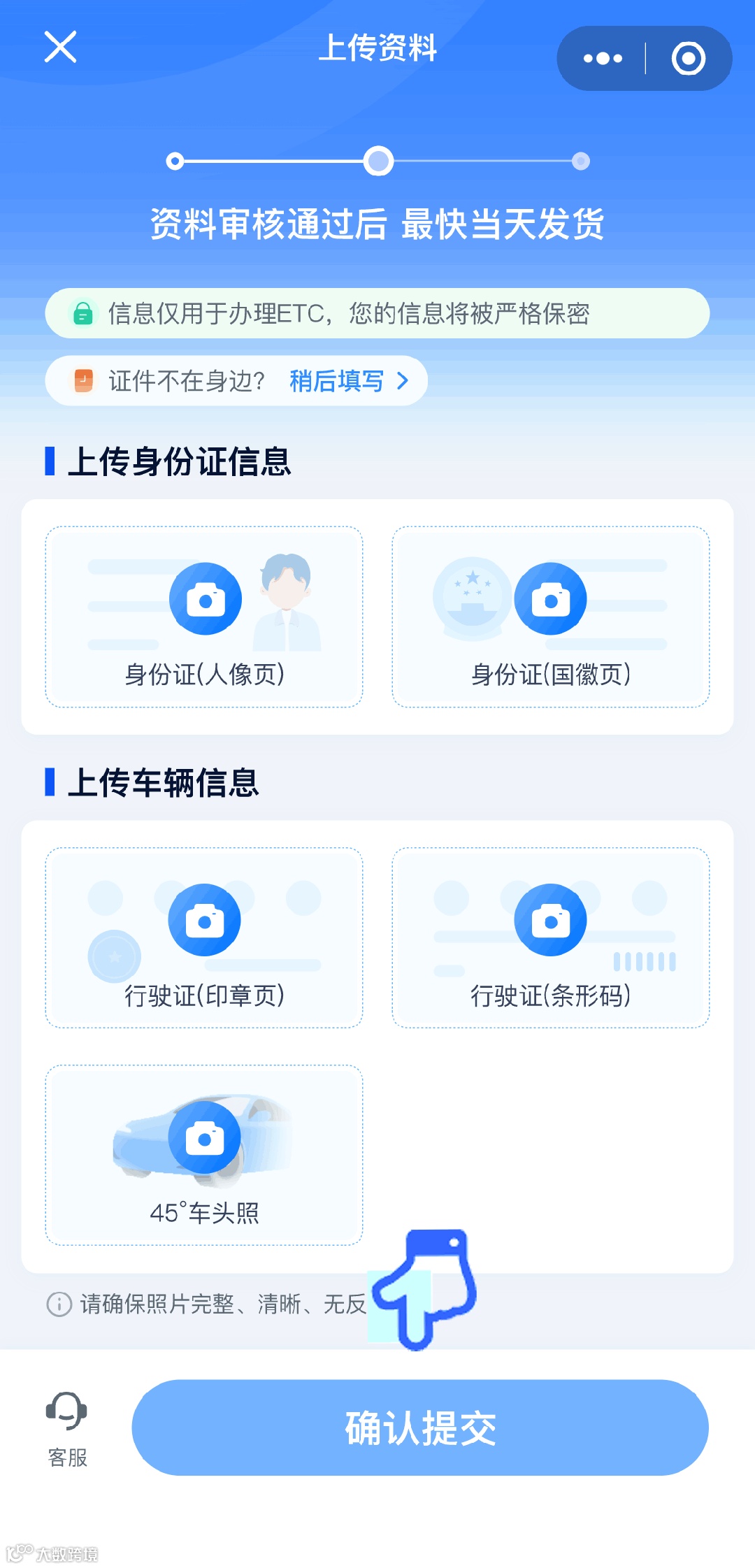Tap the mini program exit circle icon
The image size is (755, 1568).
688,59
